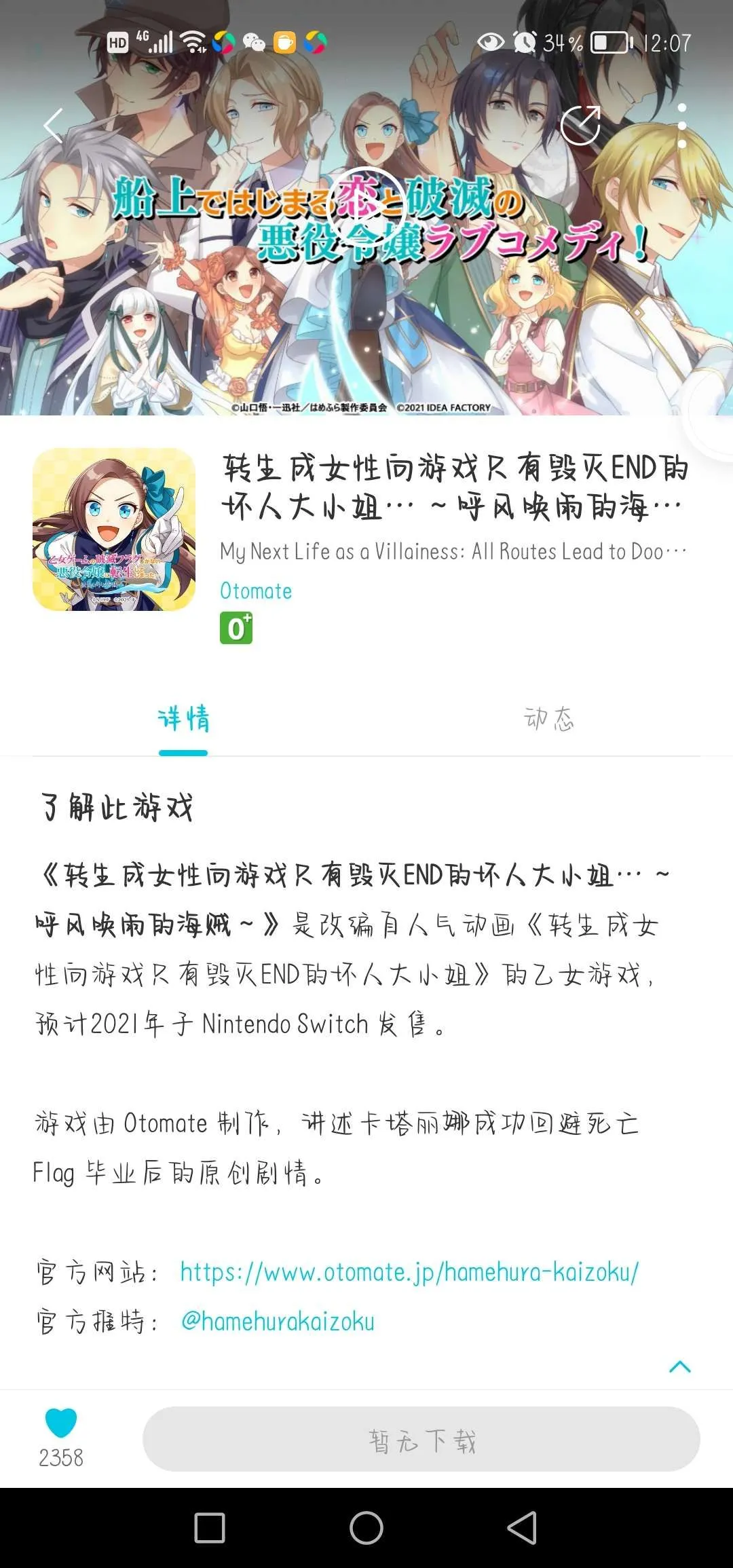Switch to the 动态 tab
733x1568 pixels.
(x=549, y=720)
